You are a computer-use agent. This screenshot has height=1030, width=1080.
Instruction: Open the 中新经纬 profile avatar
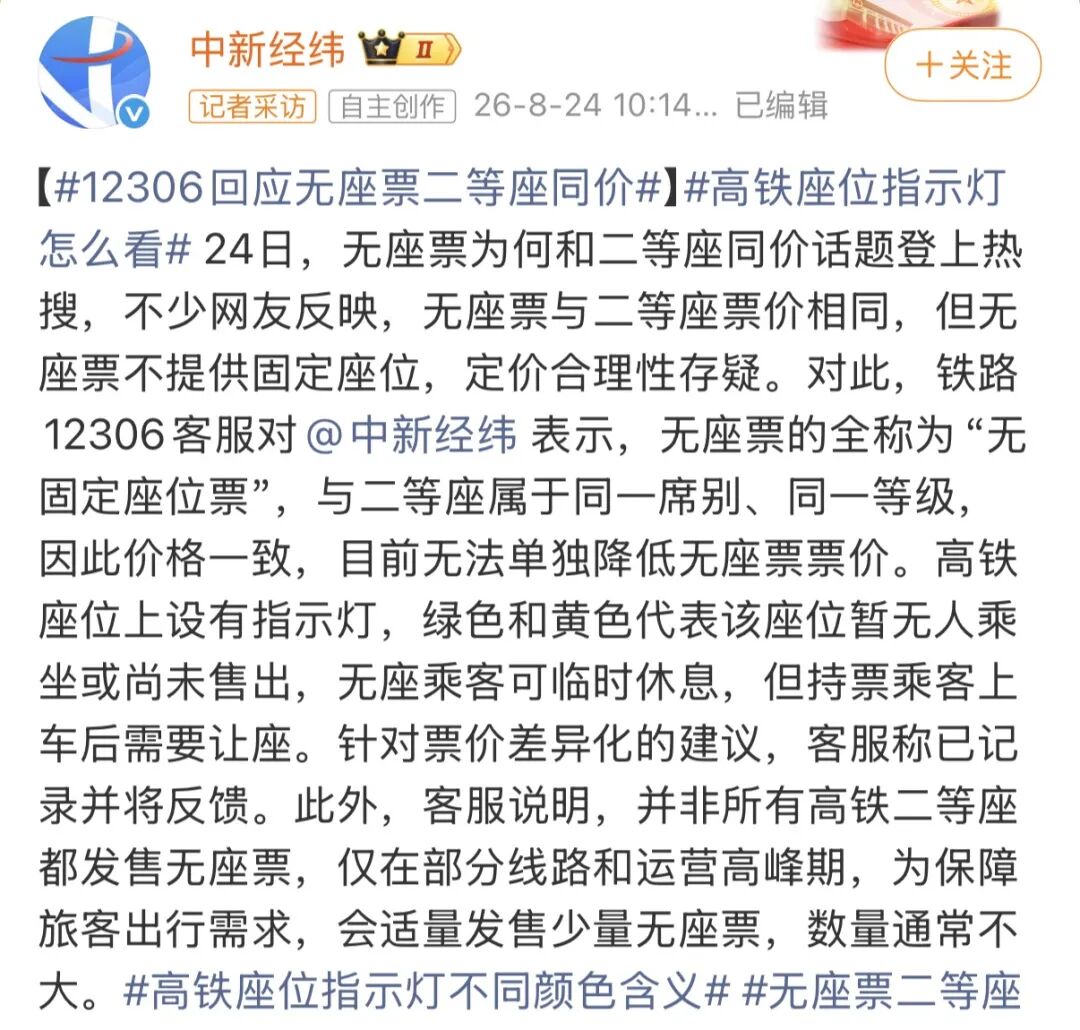tap(94, 73)
